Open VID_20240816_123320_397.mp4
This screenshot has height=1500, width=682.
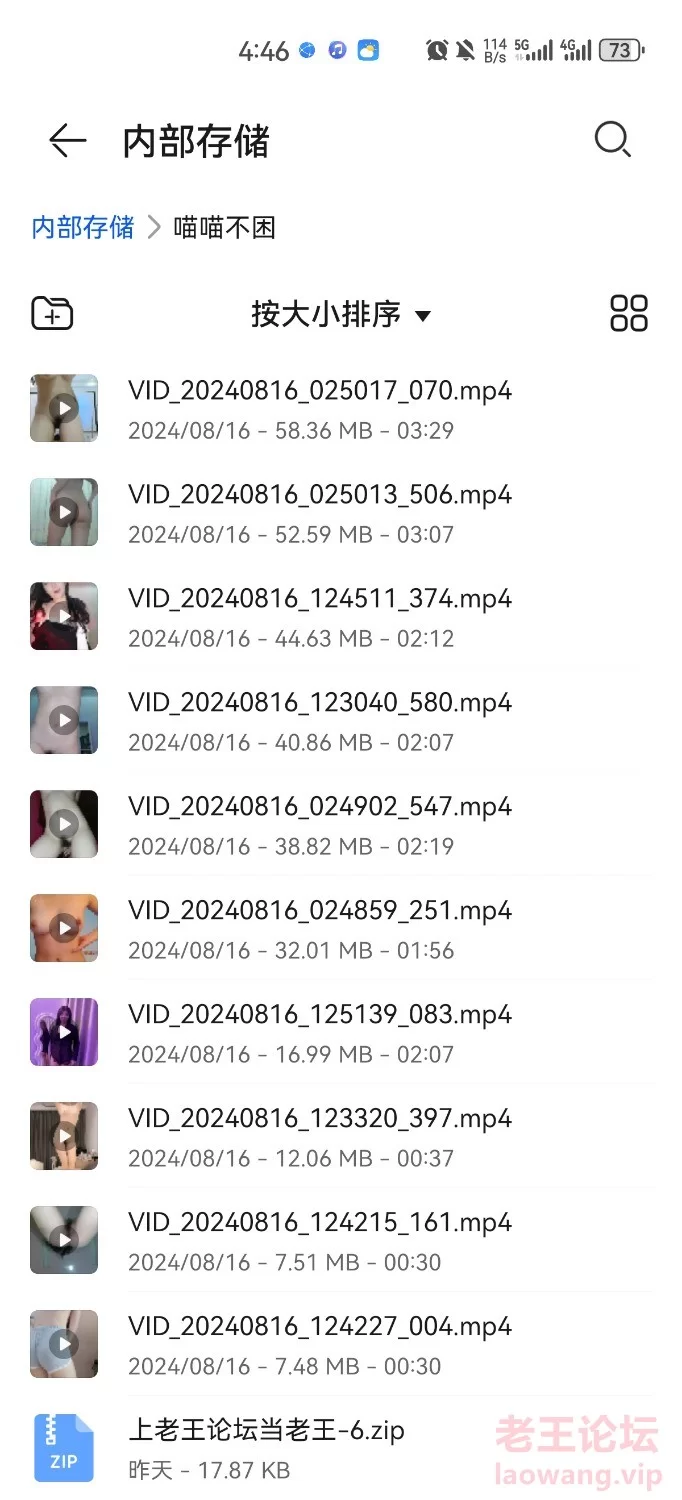(x=320, y=1136)
